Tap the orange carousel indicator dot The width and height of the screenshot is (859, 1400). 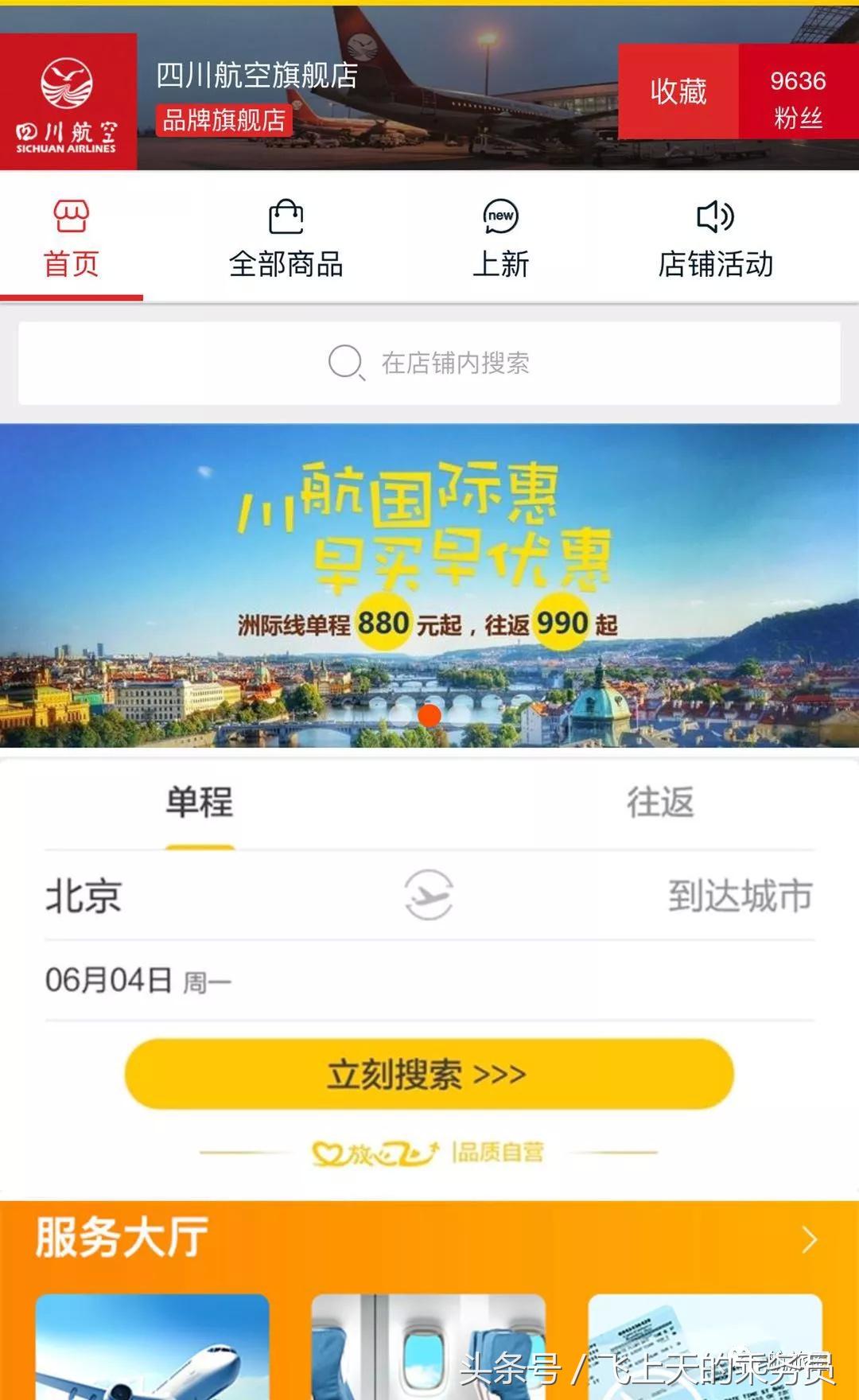coord(429,717)
